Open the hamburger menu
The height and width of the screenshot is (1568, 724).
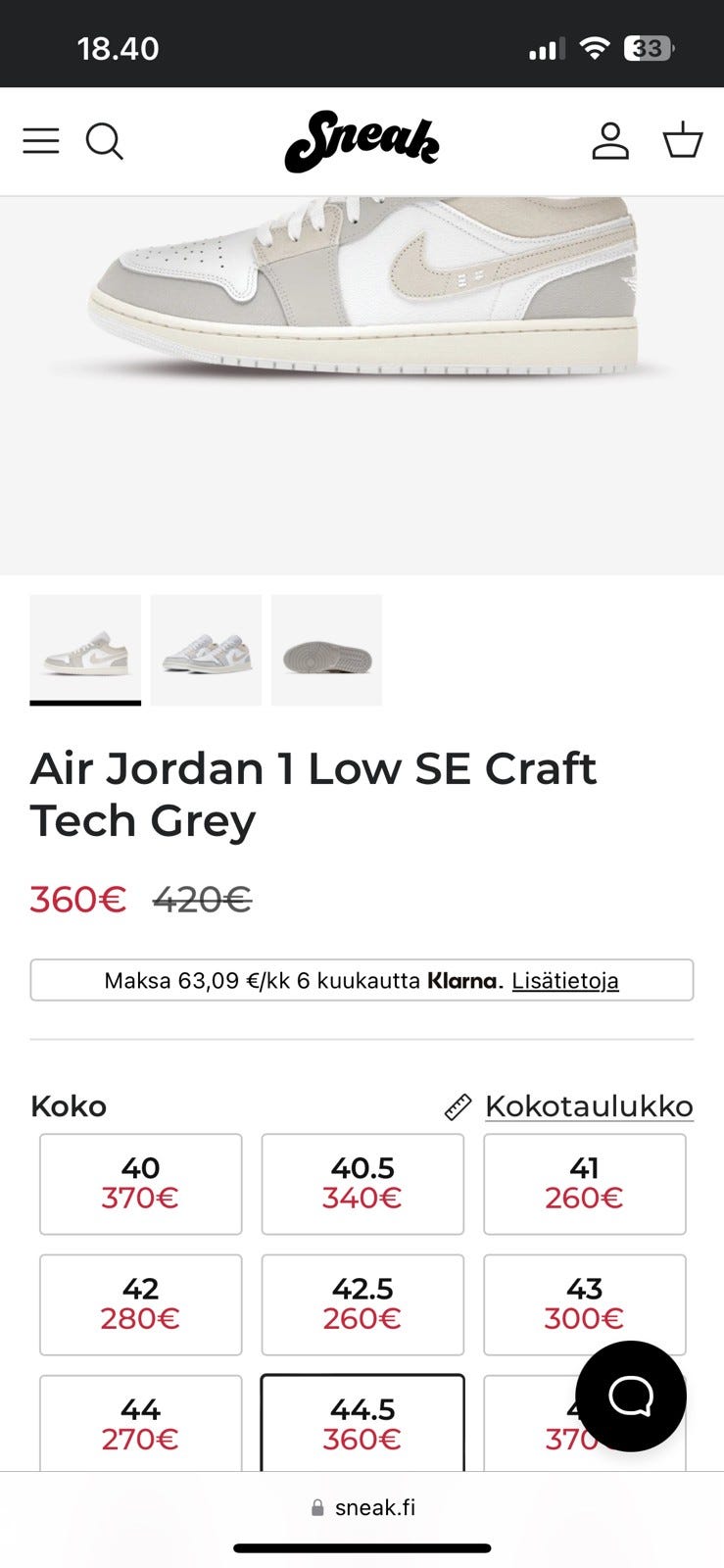(x=41, y=141)
